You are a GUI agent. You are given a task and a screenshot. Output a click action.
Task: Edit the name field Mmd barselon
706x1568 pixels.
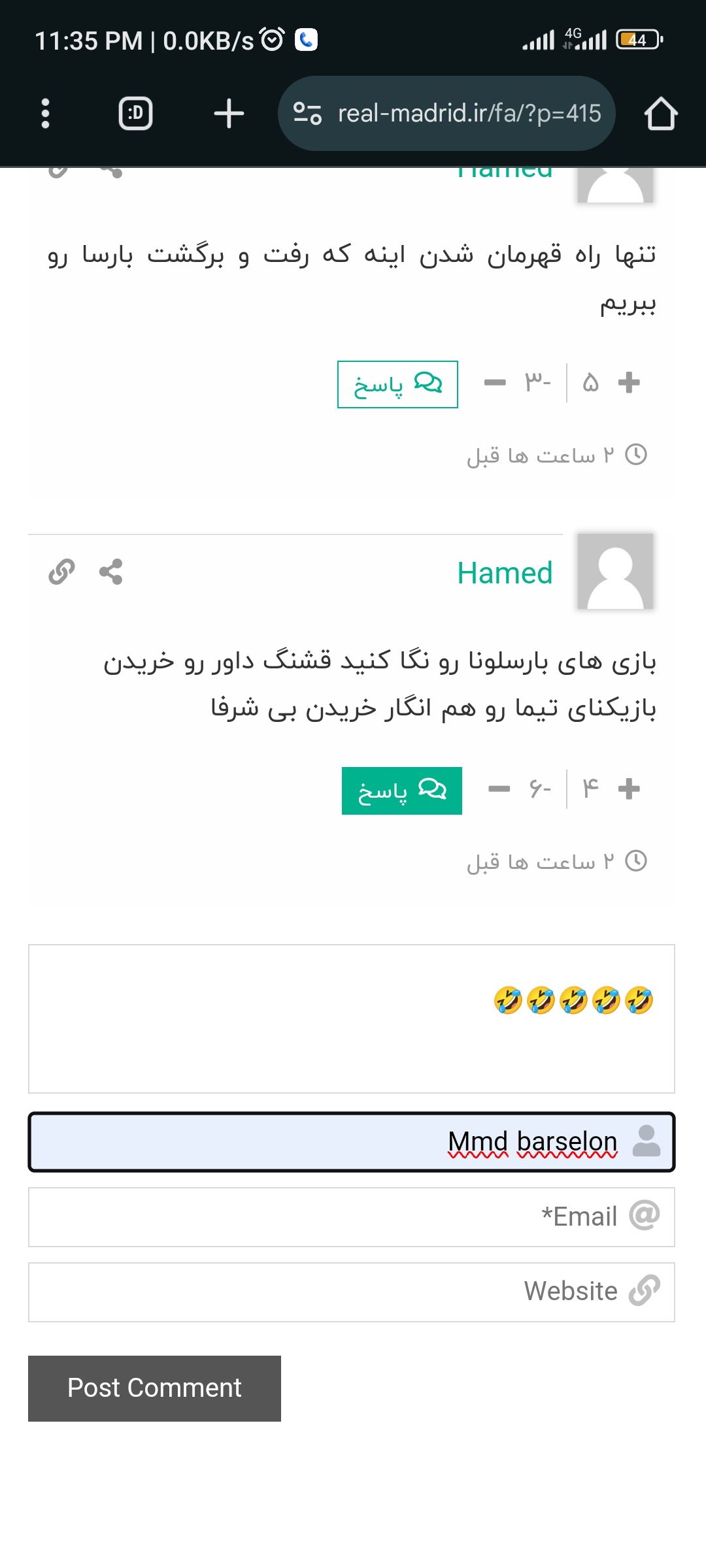(352, 1142)
